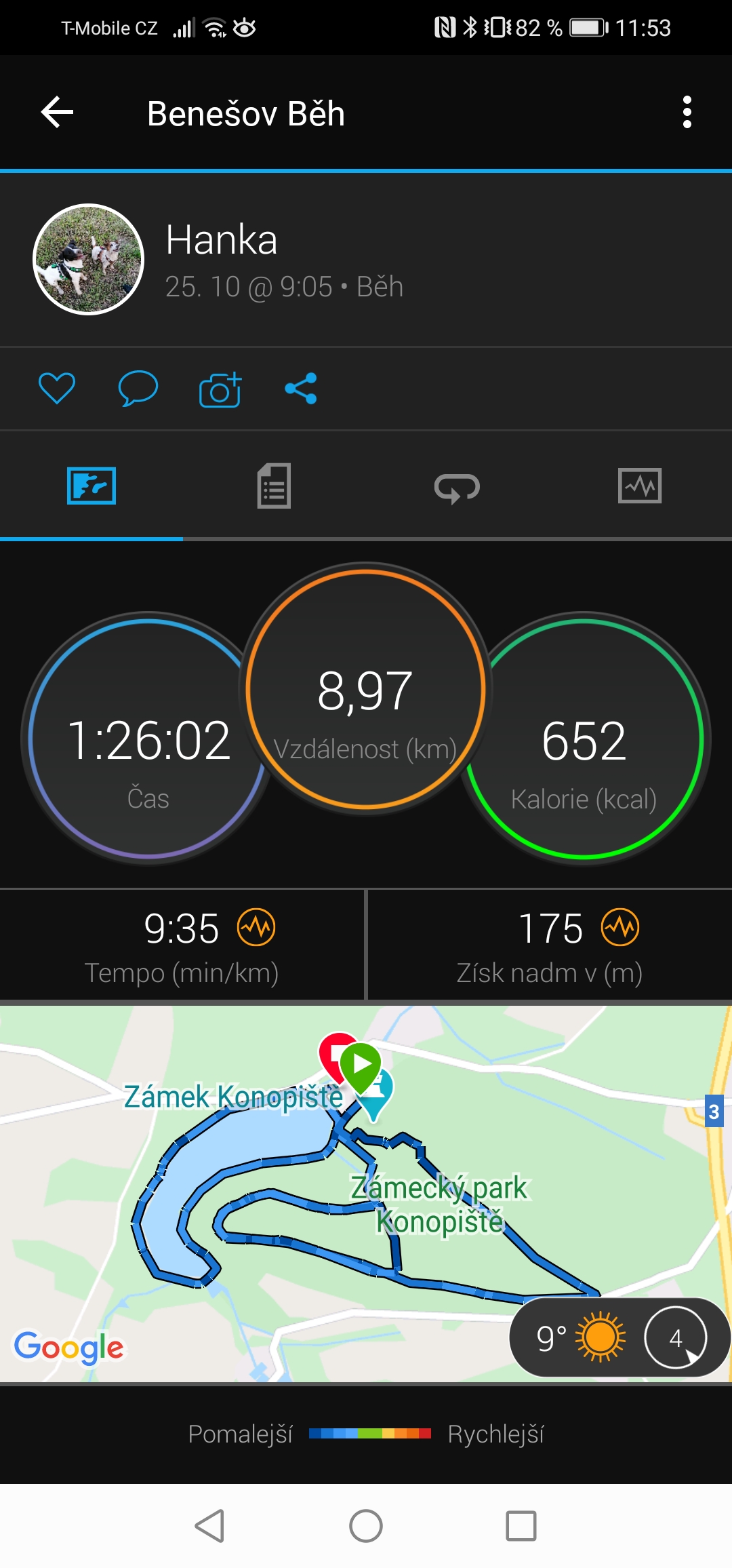
Task: Switch to the laps tab
Action: coord(457,487)
